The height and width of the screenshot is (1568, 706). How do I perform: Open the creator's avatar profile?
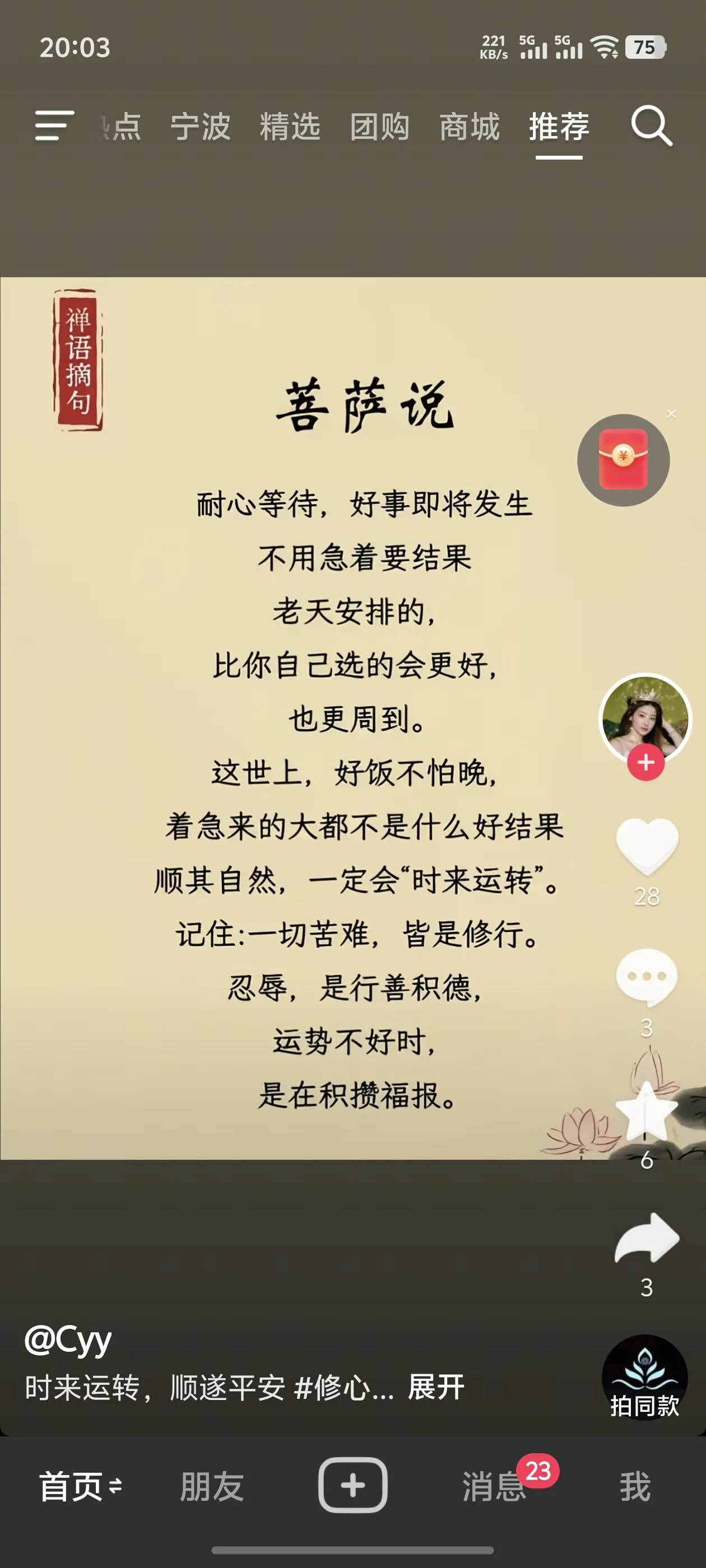click(644, 716)
